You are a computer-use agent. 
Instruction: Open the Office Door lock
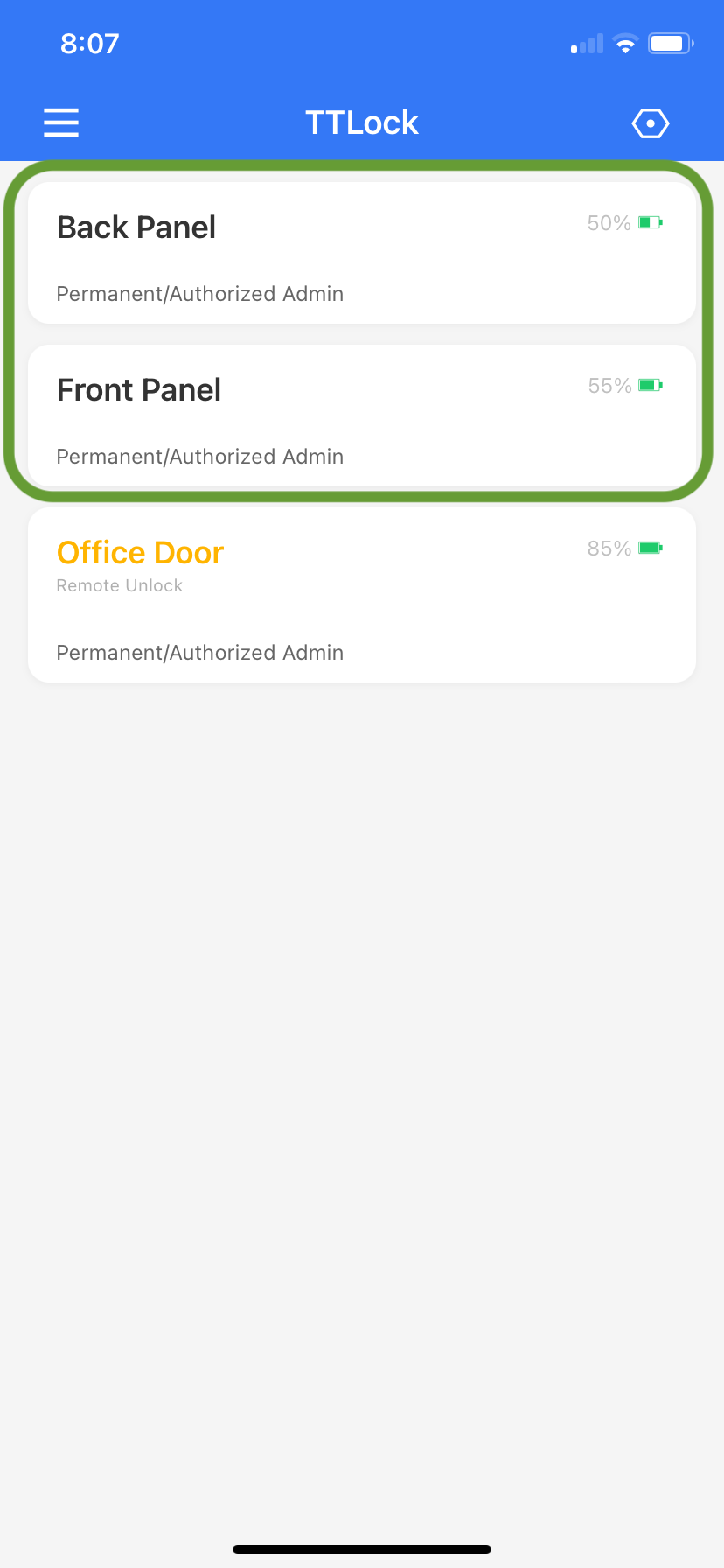(x=362, y=595)
